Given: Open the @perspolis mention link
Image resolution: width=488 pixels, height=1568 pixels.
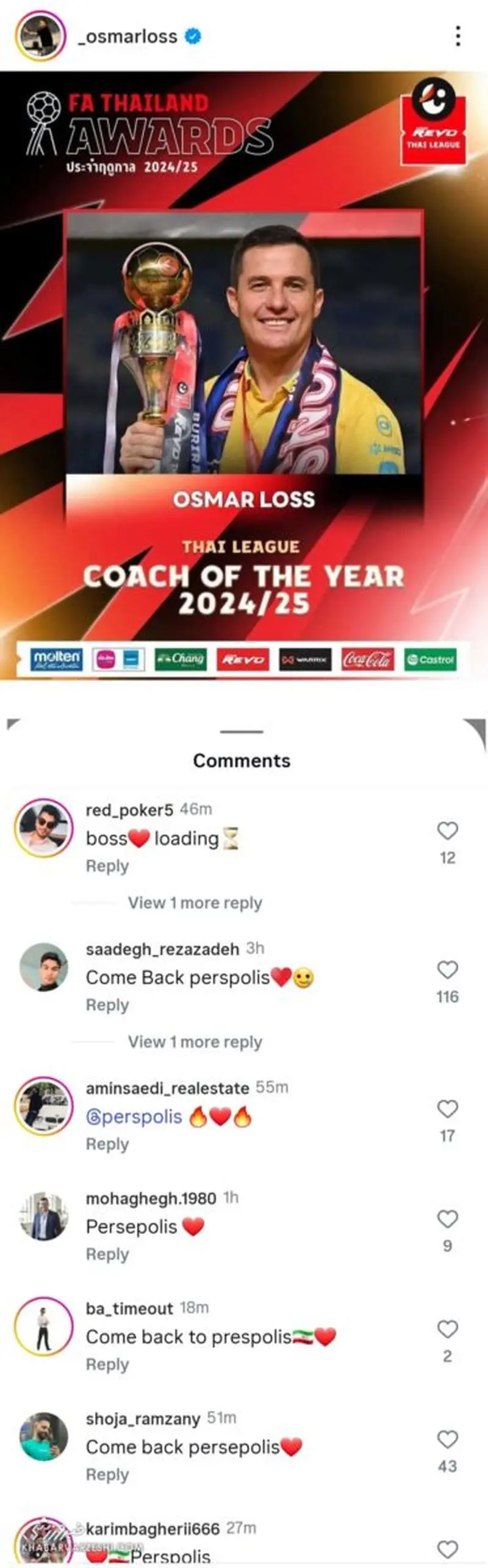Looking at the screenshot, I should coord(134,1116).
